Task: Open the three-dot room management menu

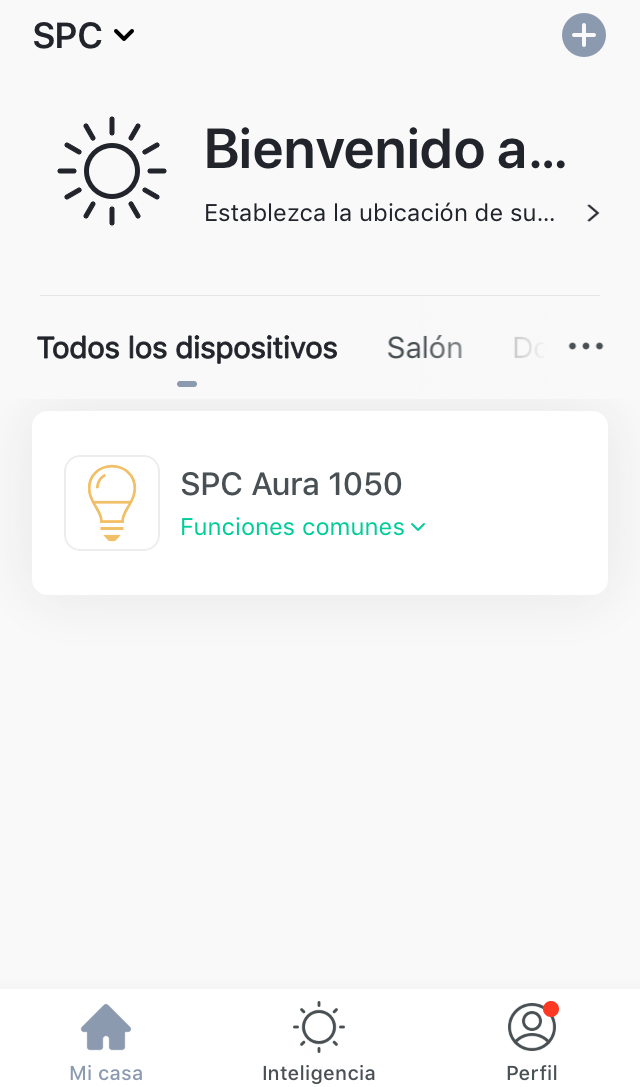Action: [x=586, y=346]
